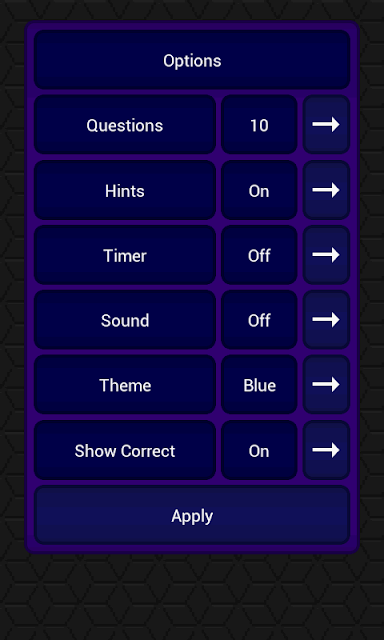Toggle Show Correct with its arrow

coord(326,450)
